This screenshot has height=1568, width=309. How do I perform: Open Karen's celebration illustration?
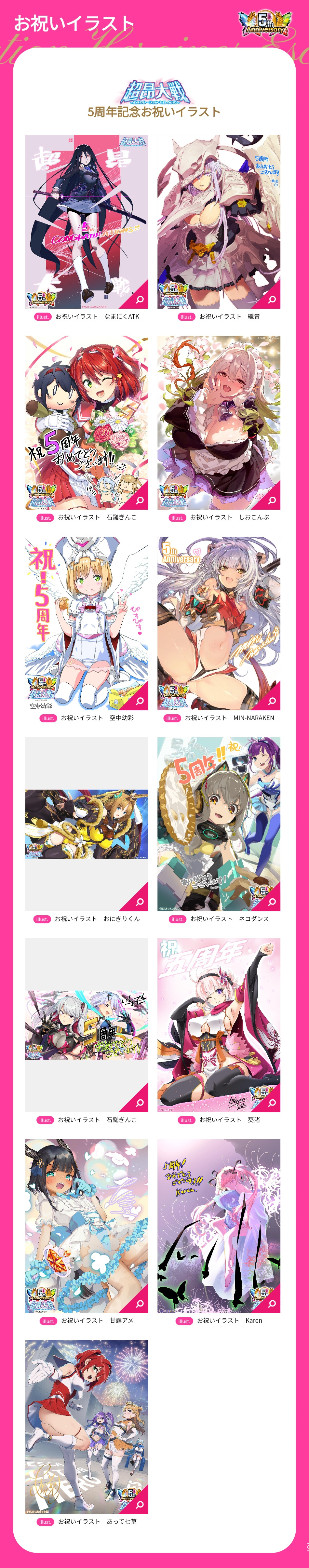218,1226
